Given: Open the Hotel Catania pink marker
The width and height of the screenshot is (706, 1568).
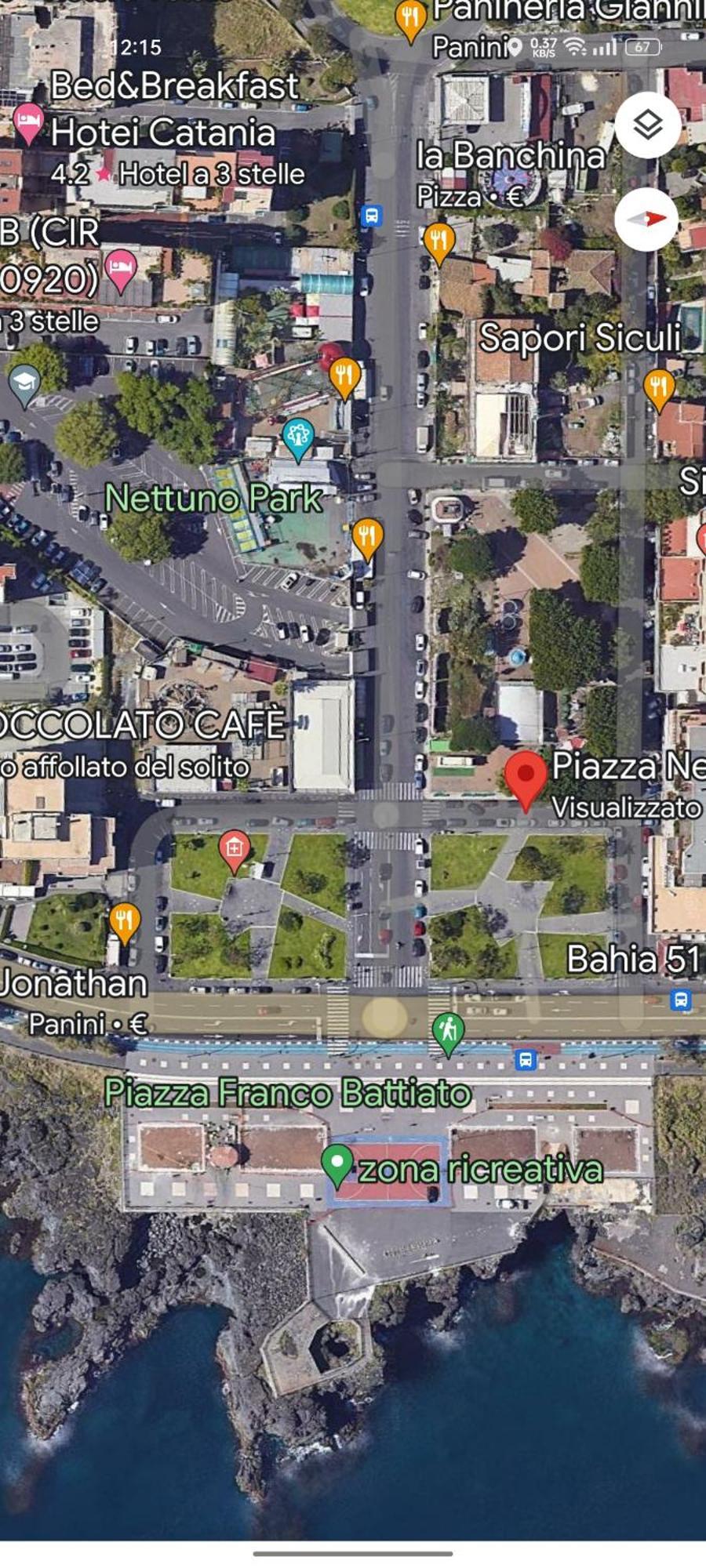Looking at the screenshot, I should pyautogui.click(x=29, y=123).
